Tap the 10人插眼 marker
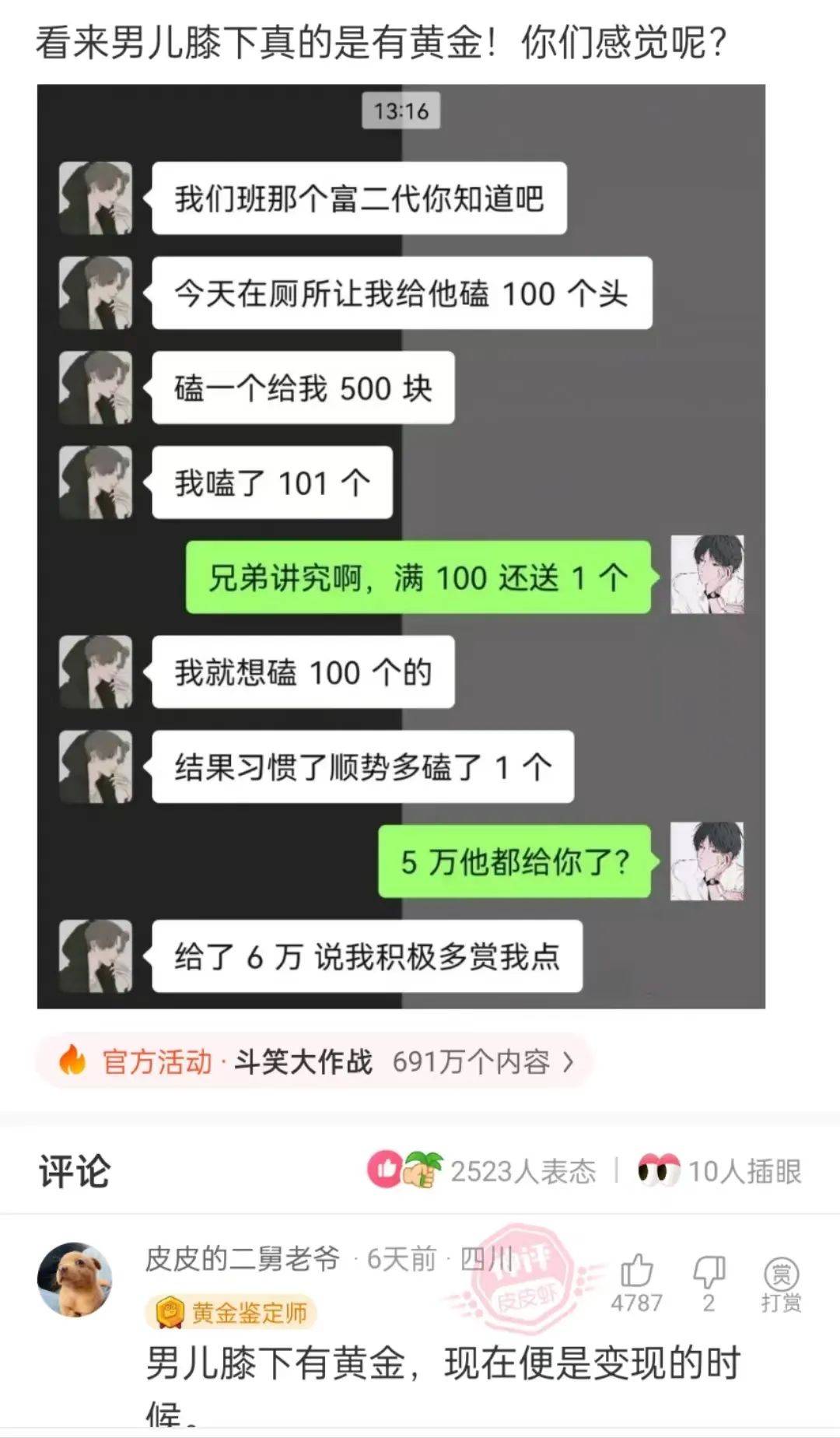 pos(719,1170)
